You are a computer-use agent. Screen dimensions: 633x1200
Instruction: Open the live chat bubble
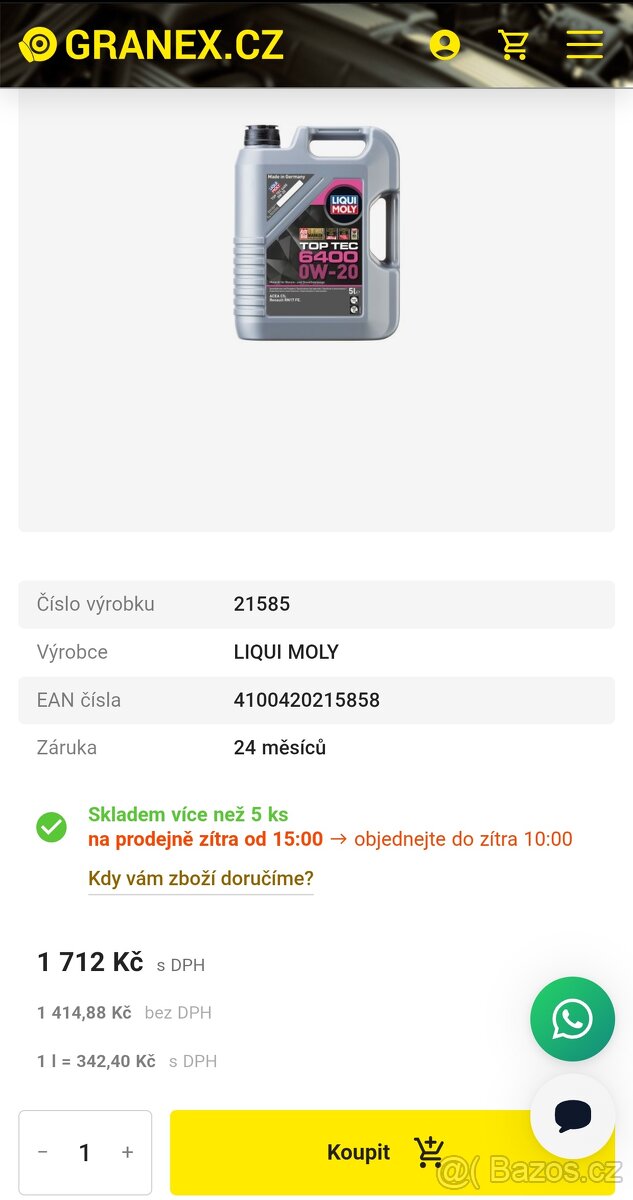point(572,1116)
